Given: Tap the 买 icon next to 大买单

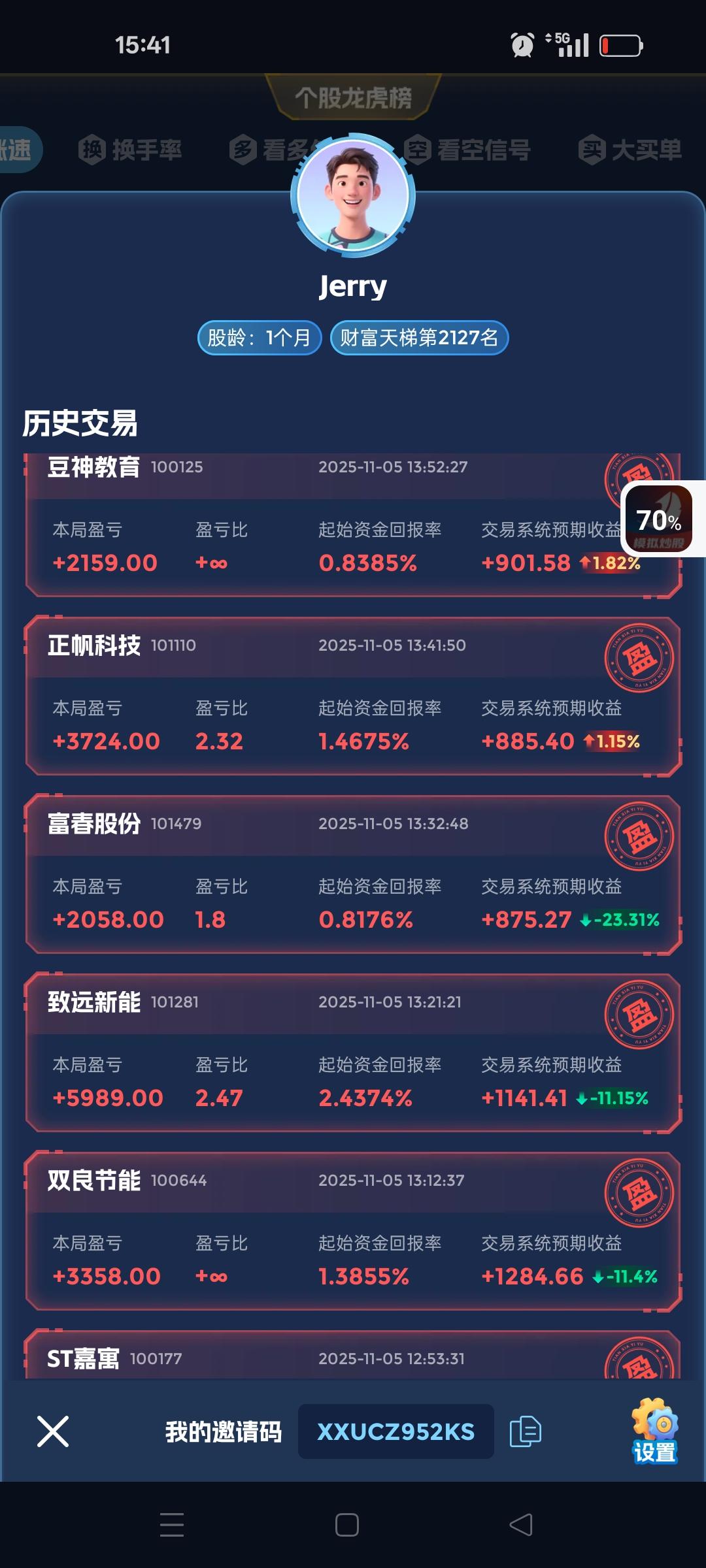Looking at the screenshot, I should (x=588, y=149).
